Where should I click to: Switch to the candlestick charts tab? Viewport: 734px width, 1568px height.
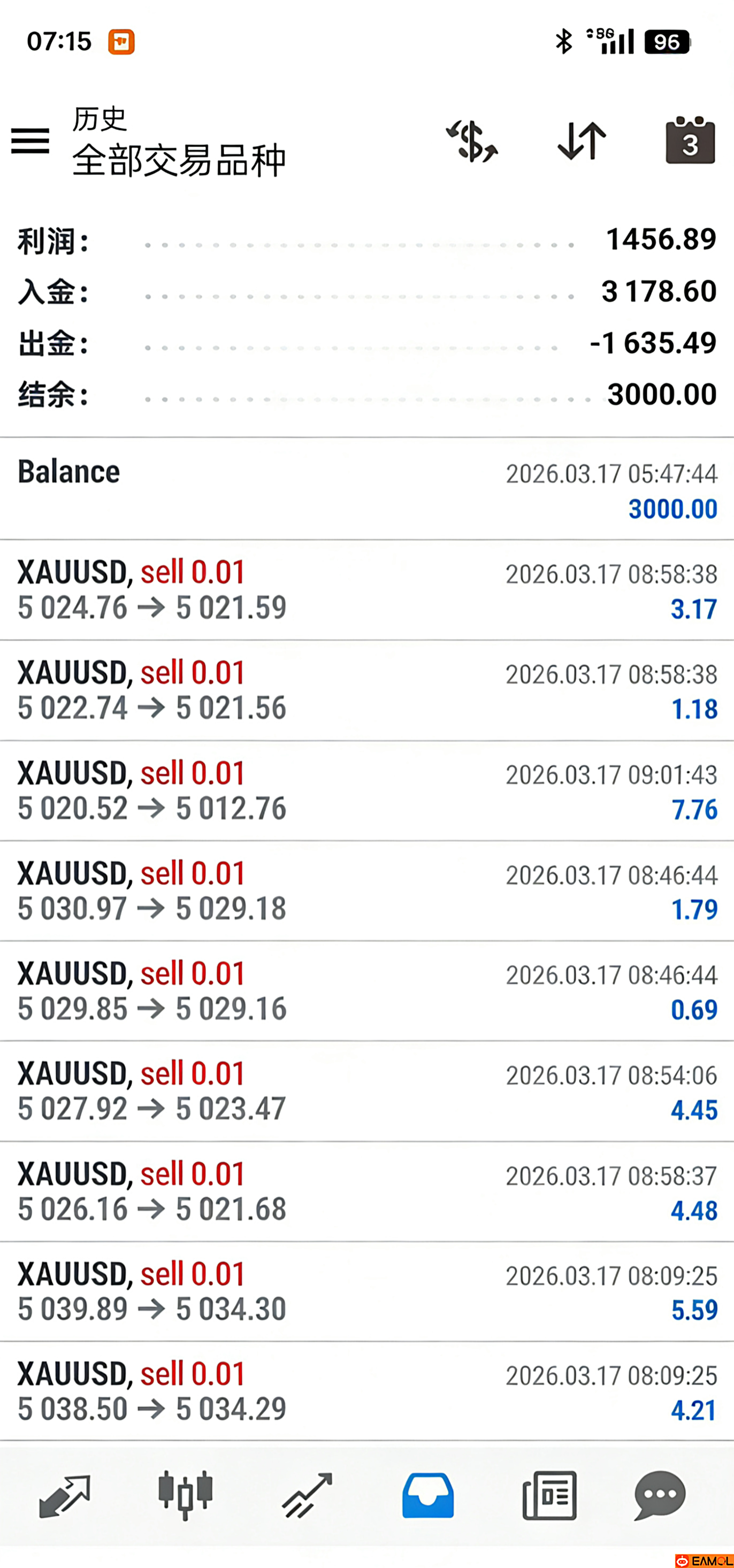coord(185,1495)
